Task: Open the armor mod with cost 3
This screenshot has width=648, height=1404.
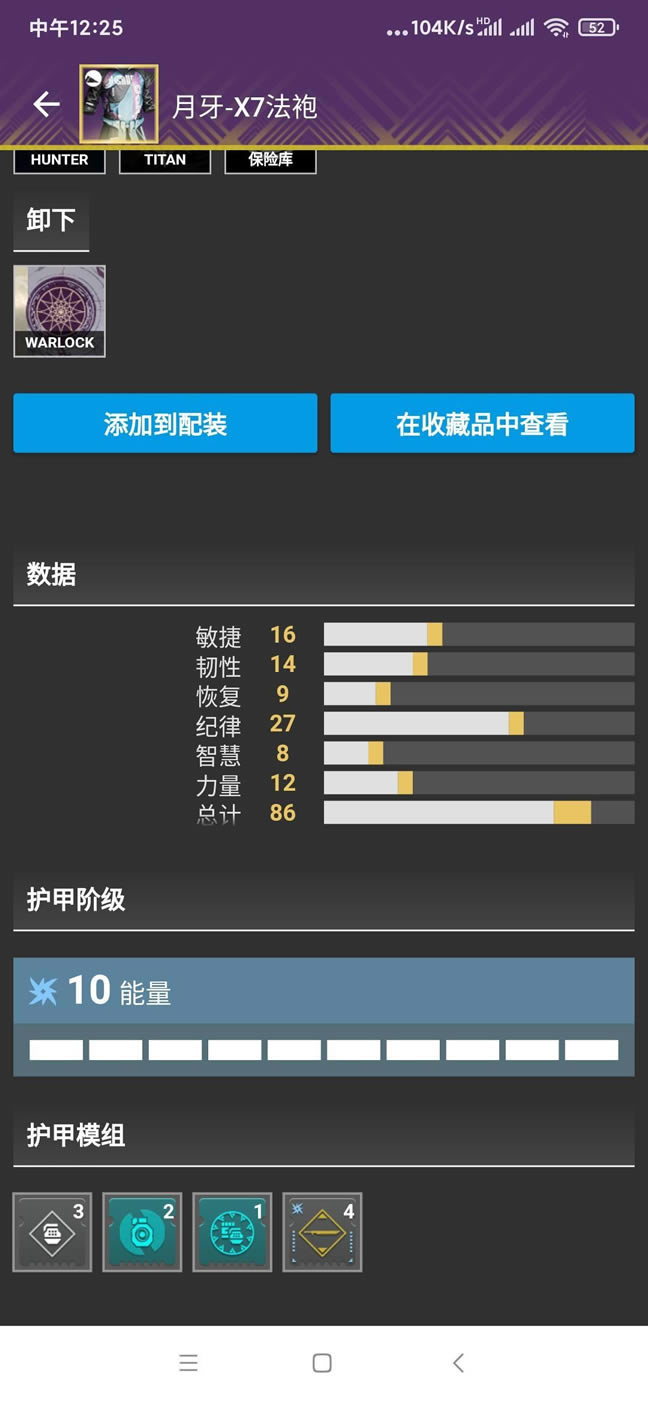Action: coord(52,1232)
